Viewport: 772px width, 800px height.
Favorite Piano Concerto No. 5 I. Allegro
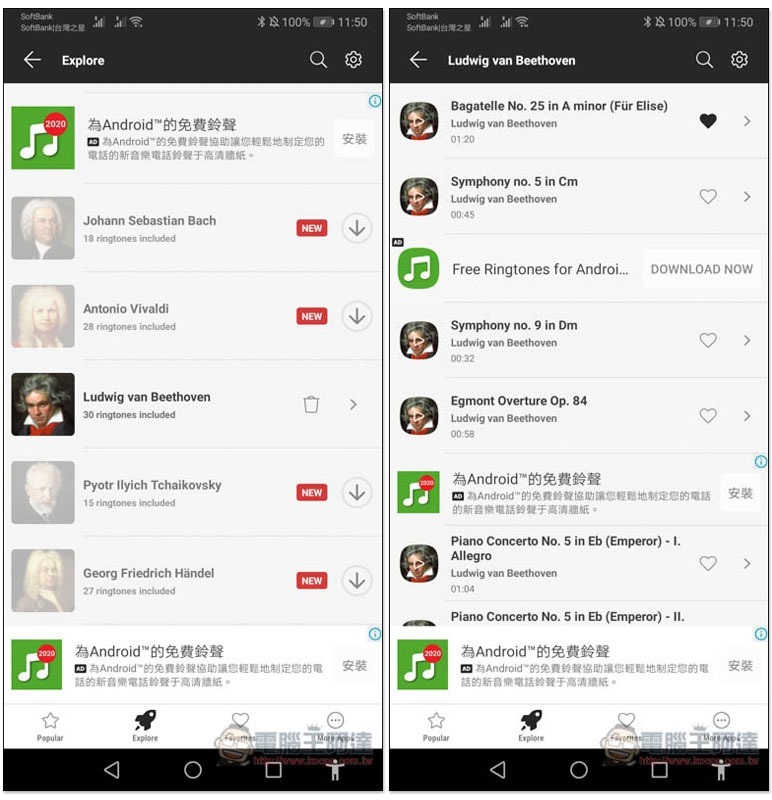pyautogui.click(x=708, y=564)
